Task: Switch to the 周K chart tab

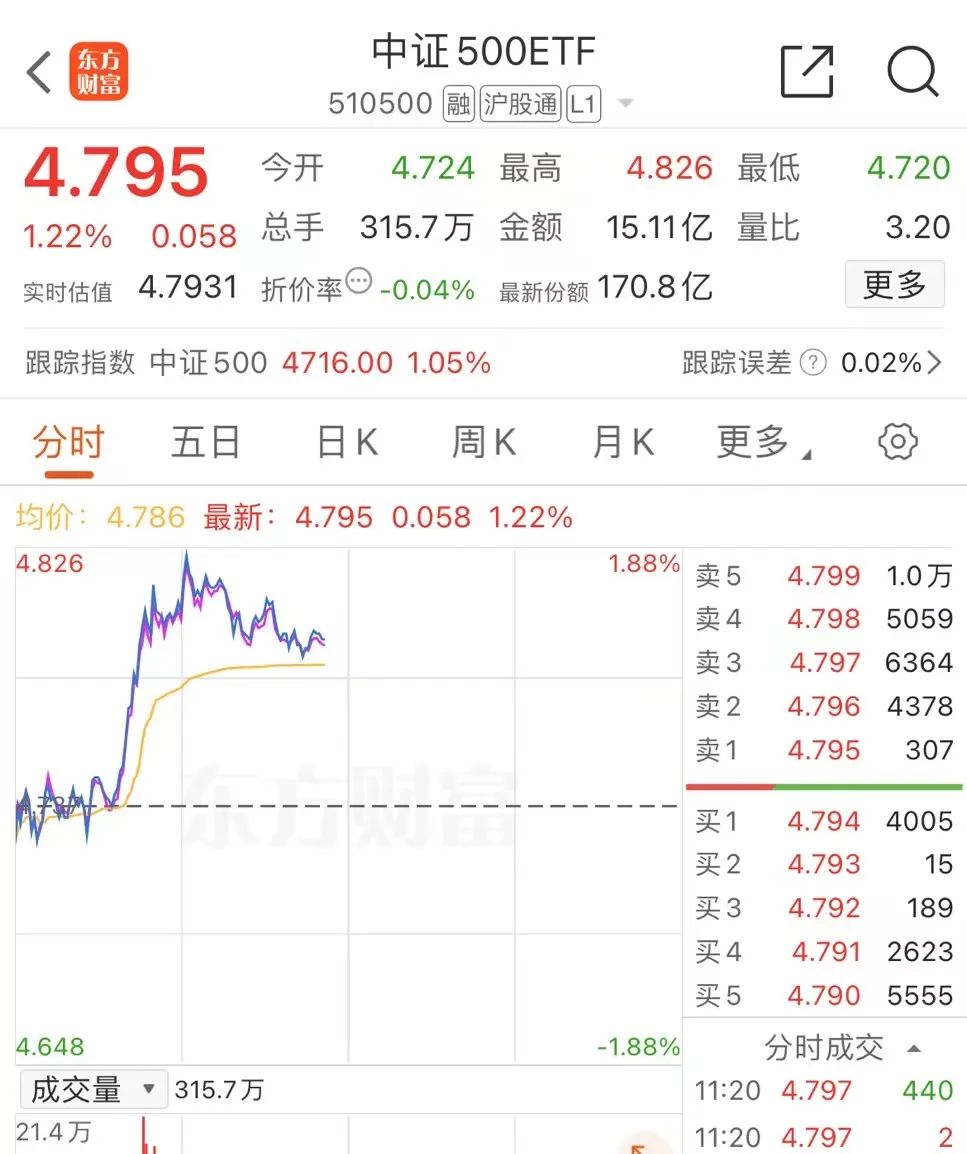Action: coord(484,442)
